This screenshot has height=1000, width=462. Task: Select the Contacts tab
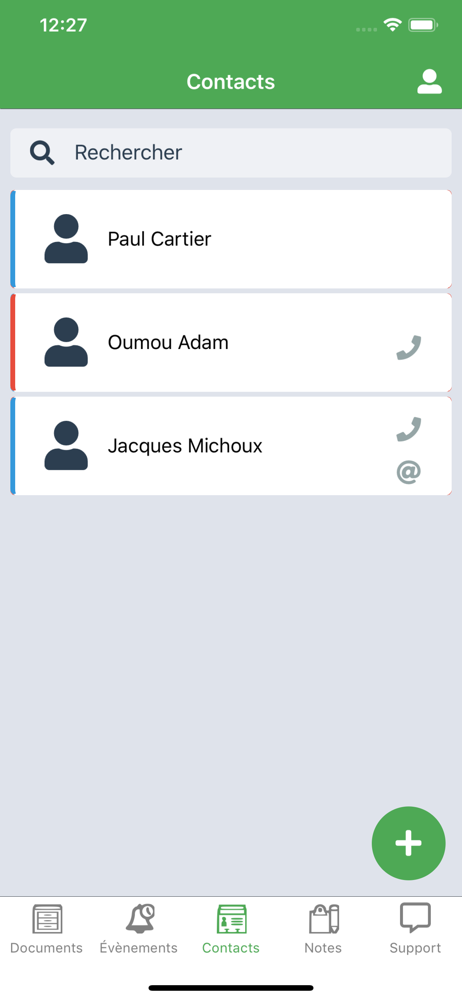[231, 929]
